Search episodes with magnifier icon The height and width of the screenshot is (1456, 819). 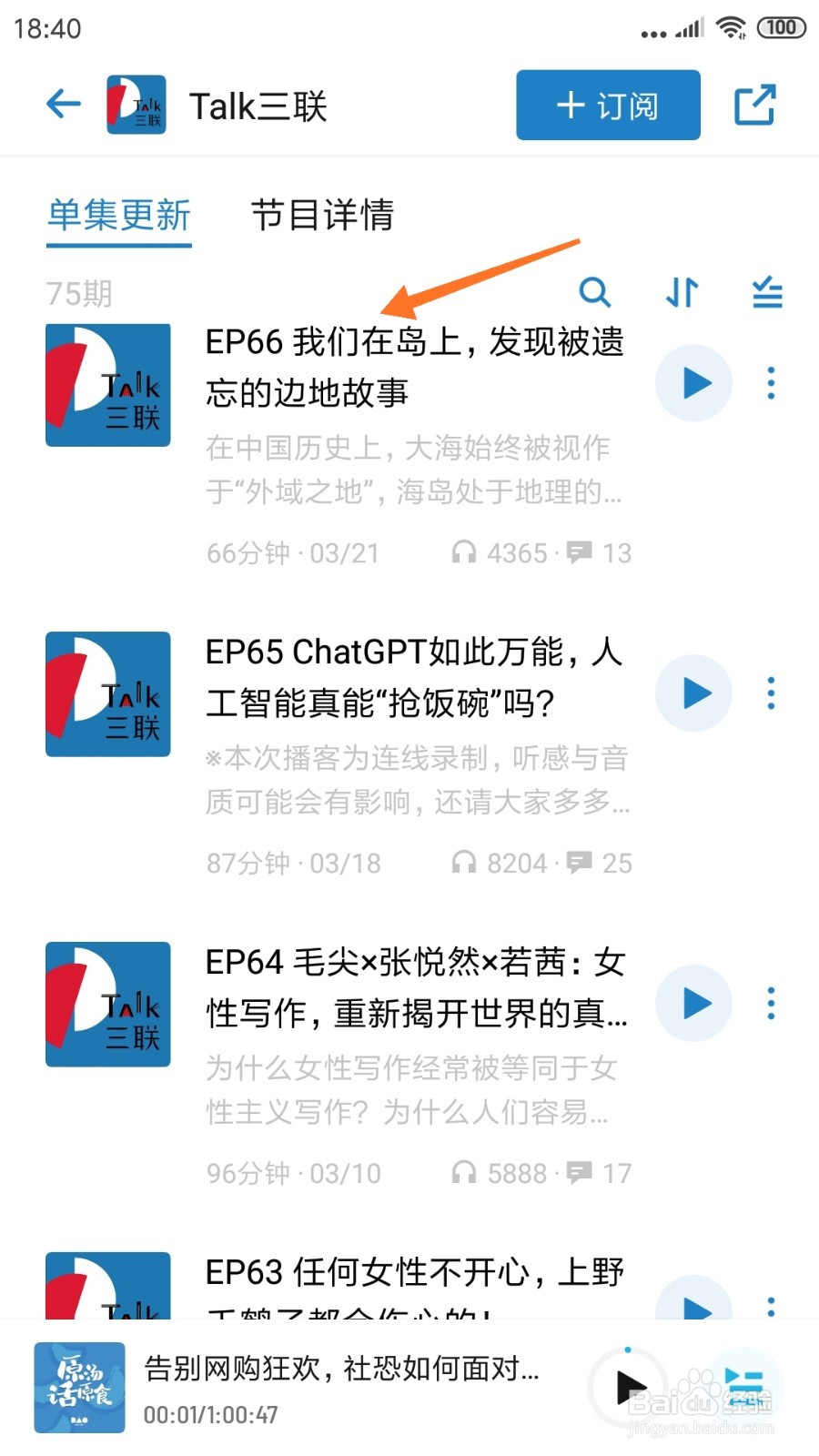pyautogui.click(x=594, y=292)
